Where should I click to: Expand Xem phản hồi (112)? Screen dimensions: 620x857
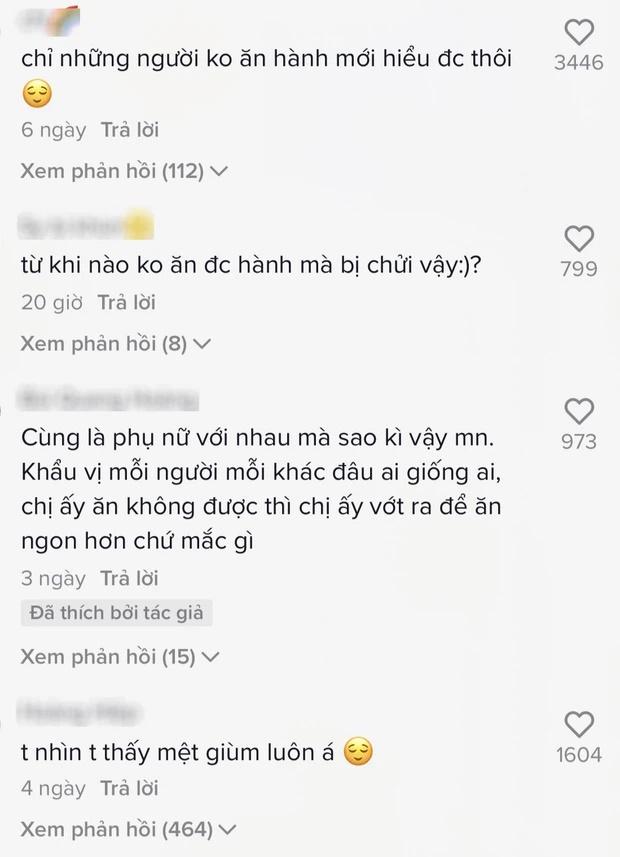124,171
